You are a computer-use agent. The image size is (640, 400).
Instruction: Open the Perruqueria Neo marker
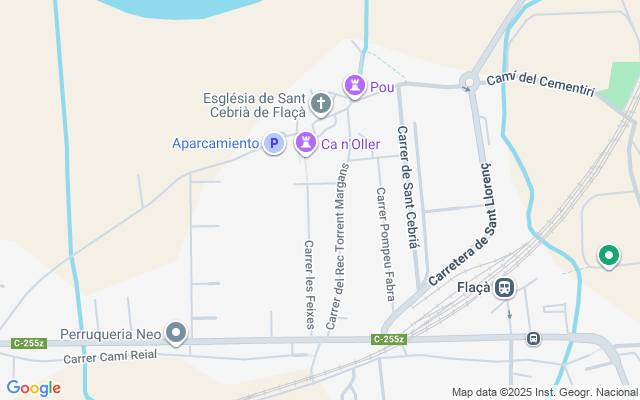coord(177,332)
